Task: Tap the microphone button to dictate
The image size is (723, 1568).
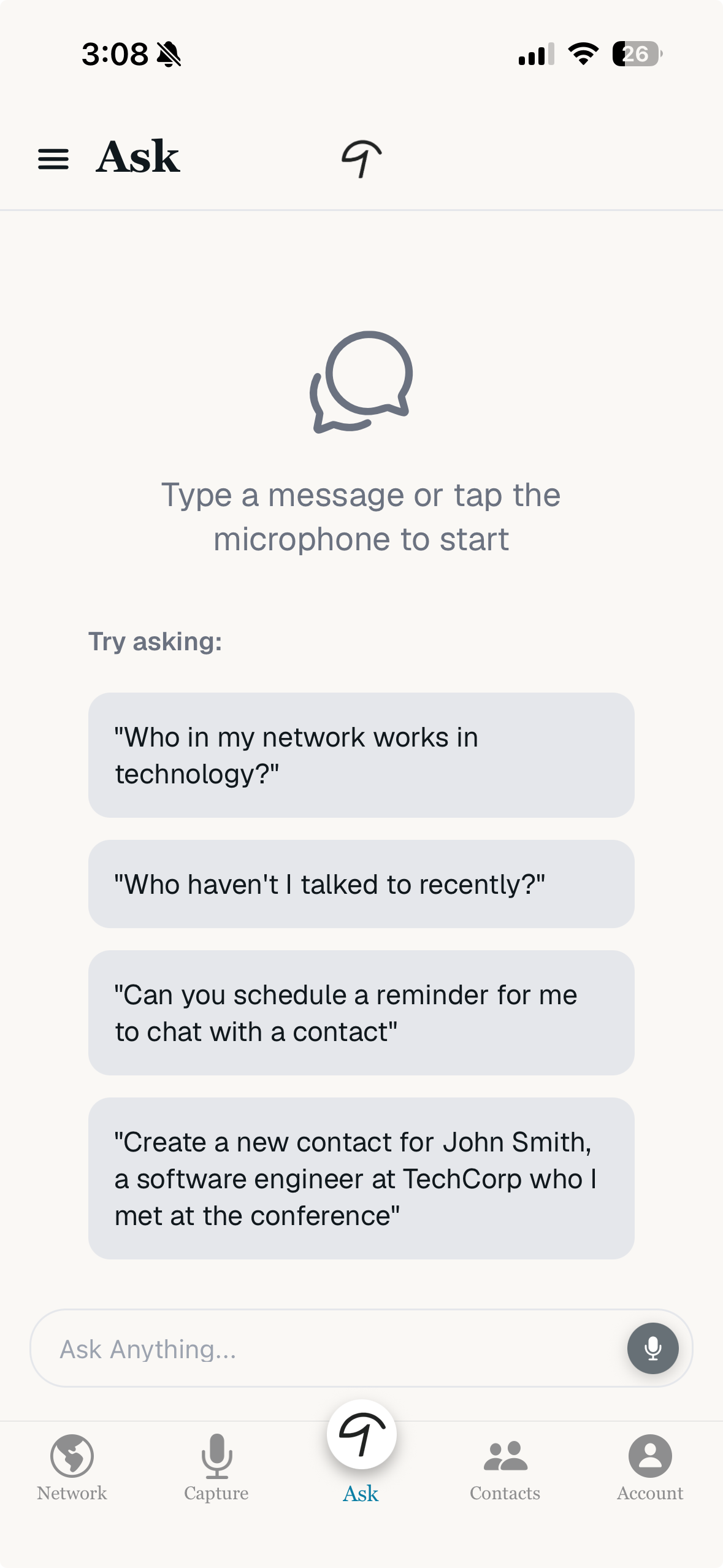Action: pos(652,1348)
